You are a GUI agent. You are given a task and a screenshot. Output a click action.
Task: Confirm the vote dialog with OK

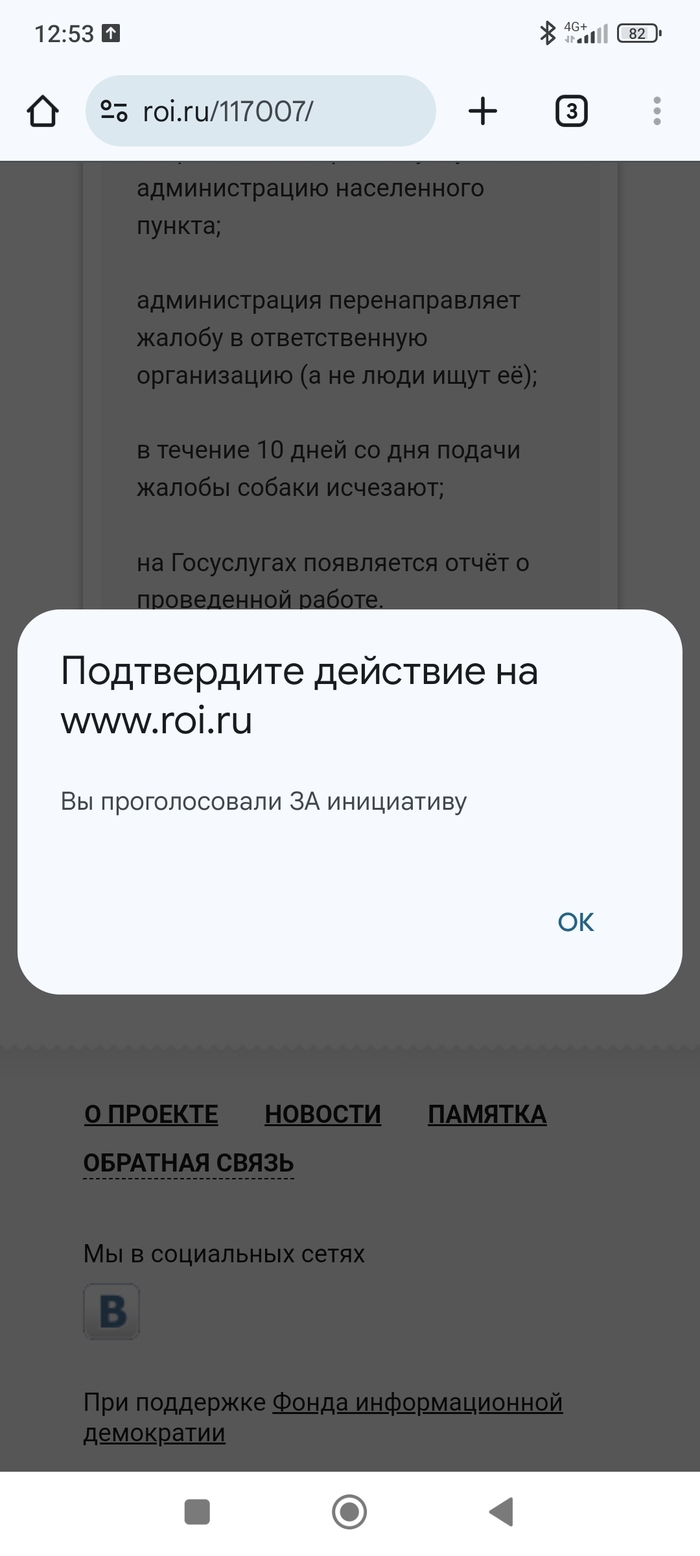[575, 922]
